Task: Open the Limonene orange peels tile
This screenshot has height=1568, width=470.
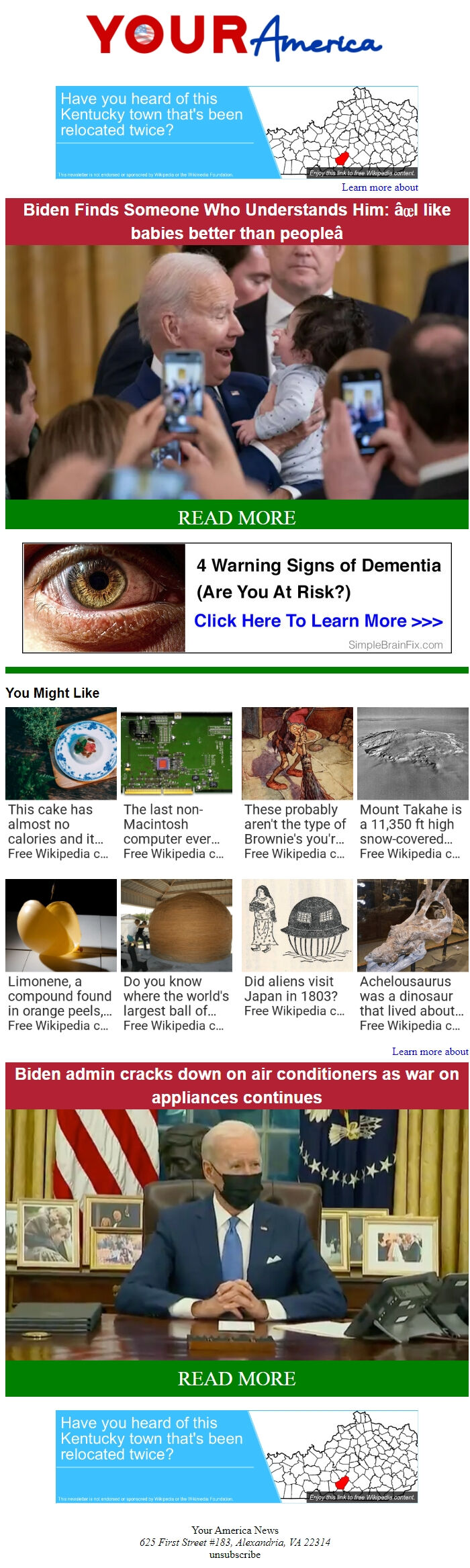Action: (60, 955)
